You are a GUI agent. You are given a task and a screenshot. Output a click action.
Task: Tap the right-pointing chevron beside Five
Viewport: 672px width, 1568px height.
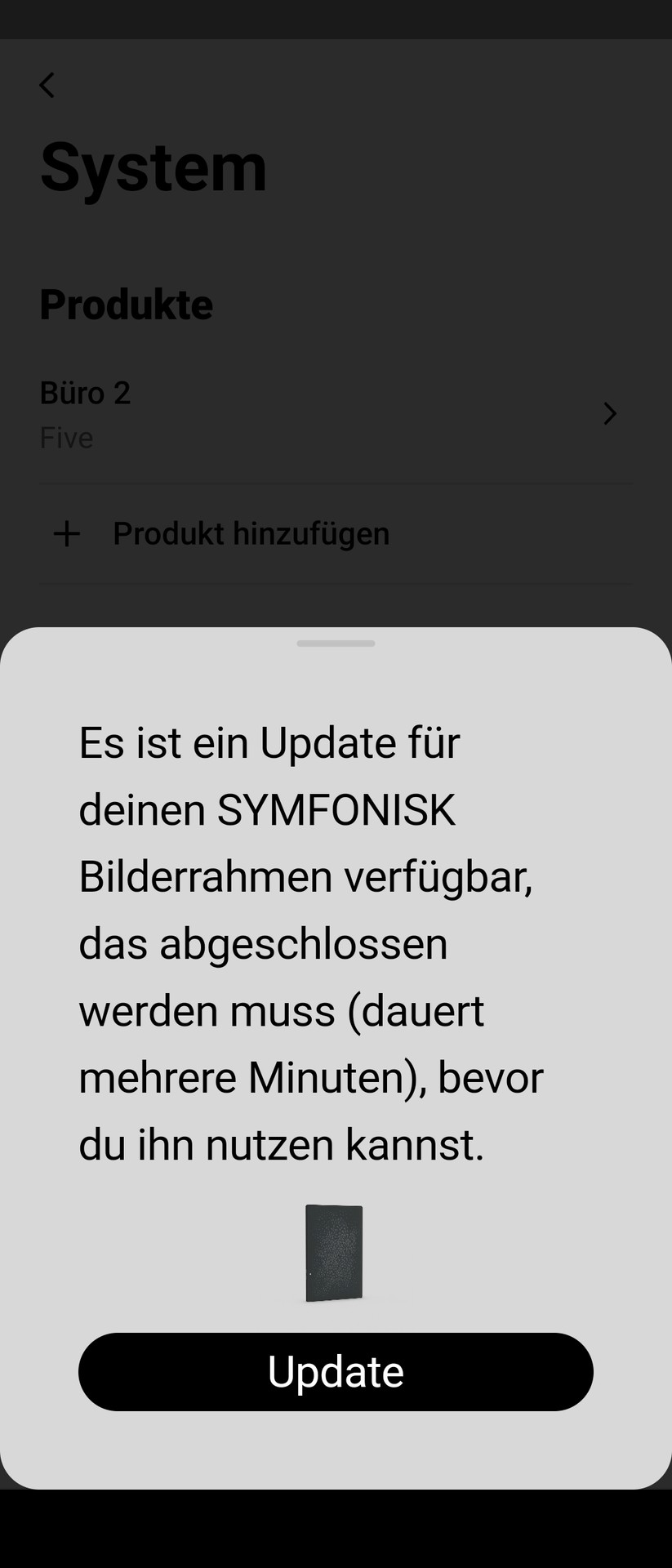[609, 414]
